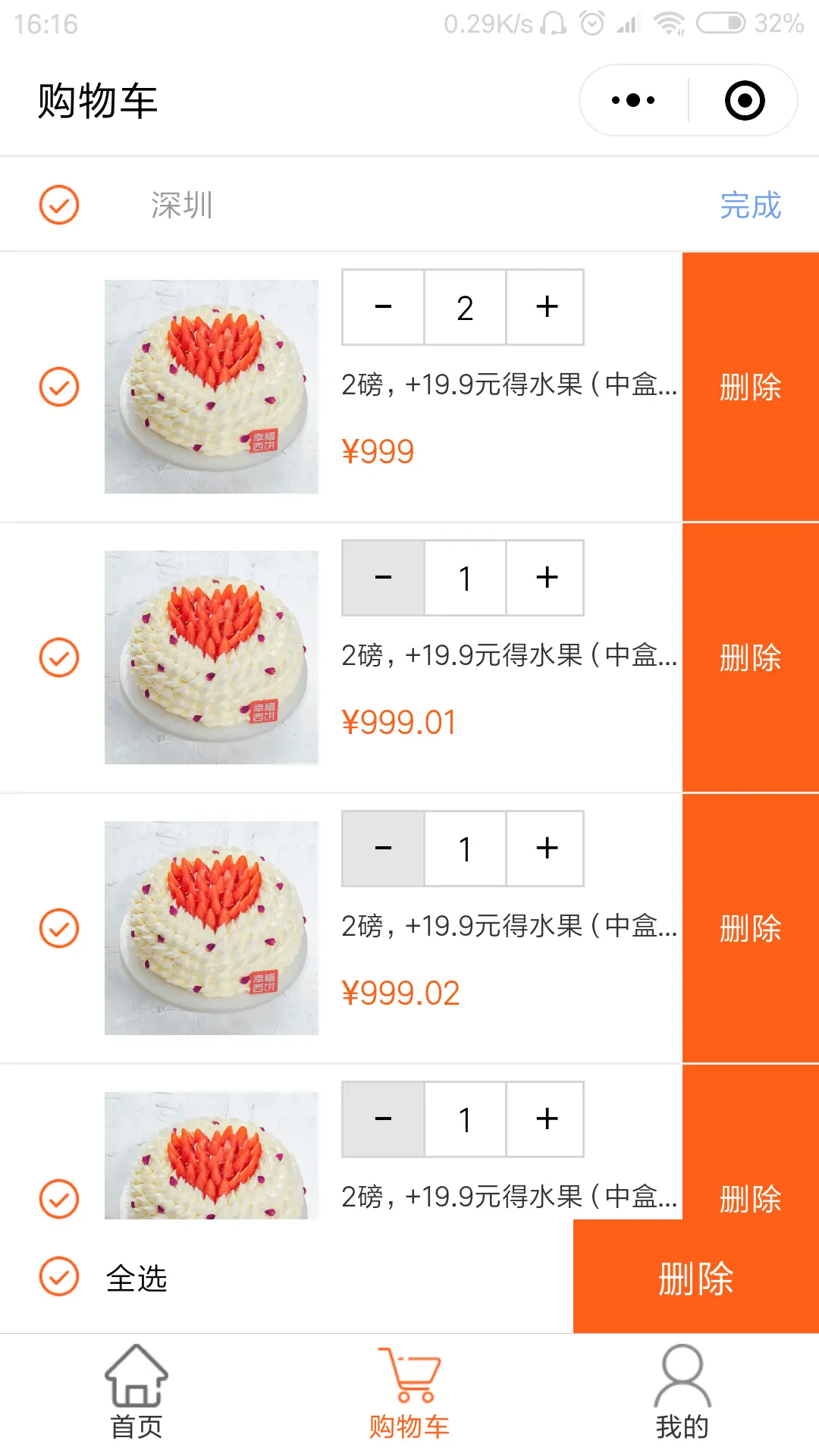Toggle the 深圳 store checkbox

tap(59, 205)
